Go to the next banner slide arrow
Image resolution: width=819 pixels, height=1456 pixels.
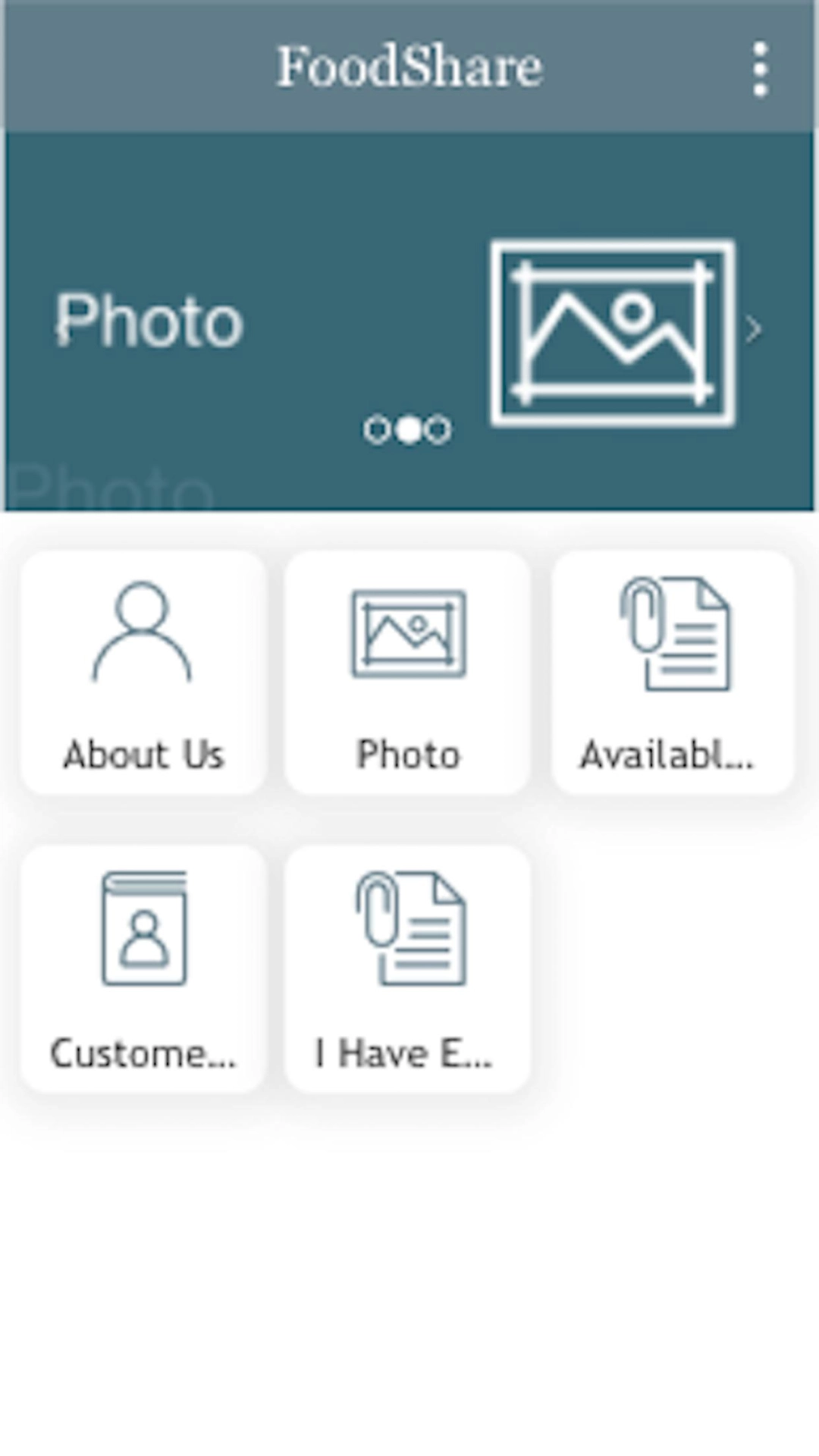point(752,330)
